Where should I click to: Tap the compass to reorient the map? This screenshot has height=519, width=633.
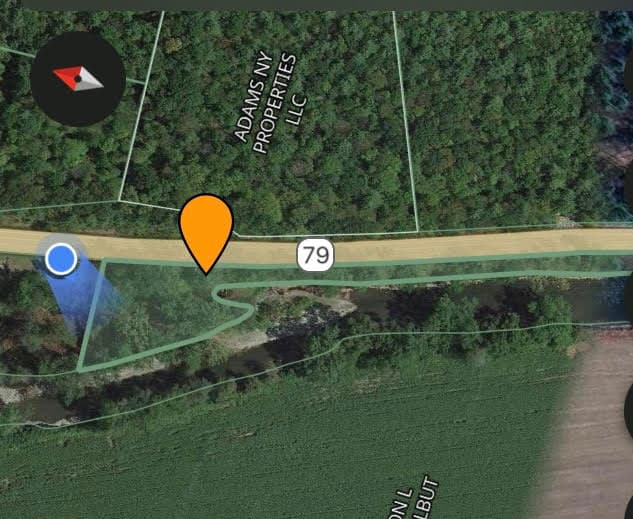tap(78, 78)
